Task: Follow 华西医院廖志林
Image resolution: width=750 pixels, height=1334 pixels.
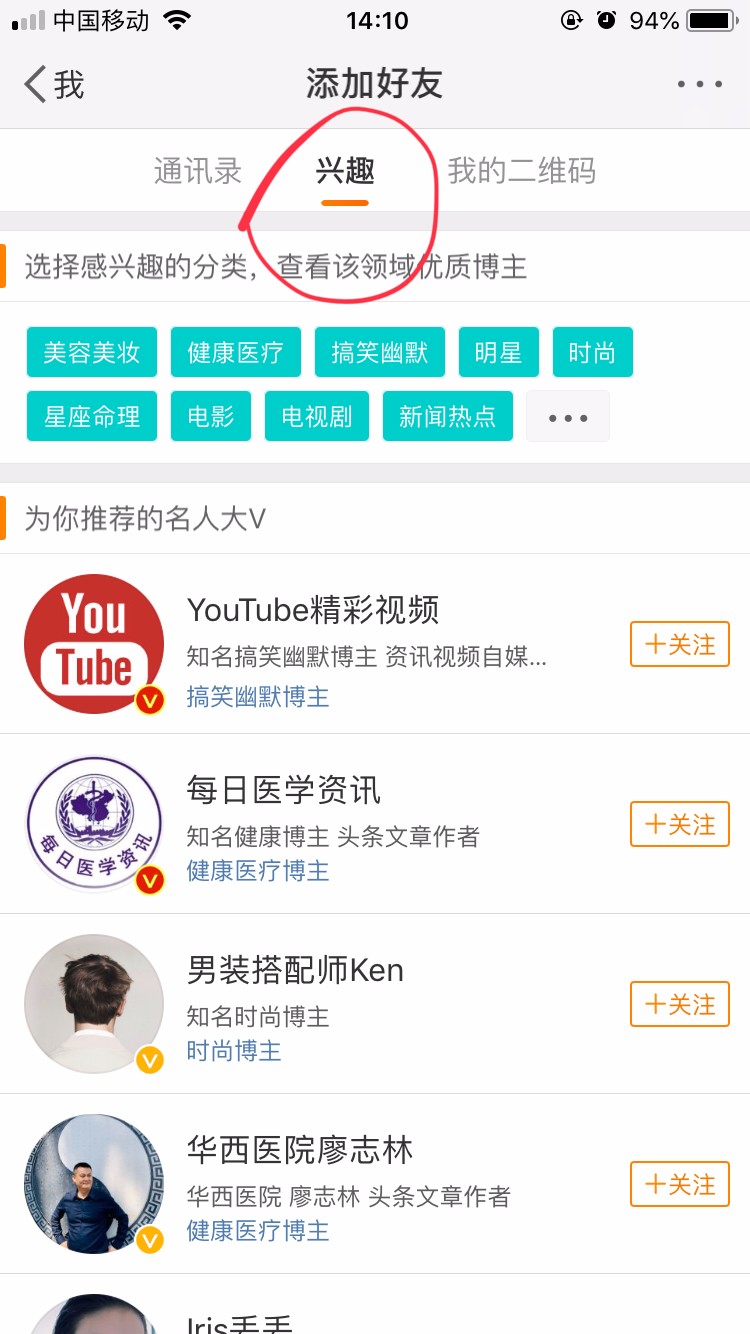Action: [x=679, y=1184]
